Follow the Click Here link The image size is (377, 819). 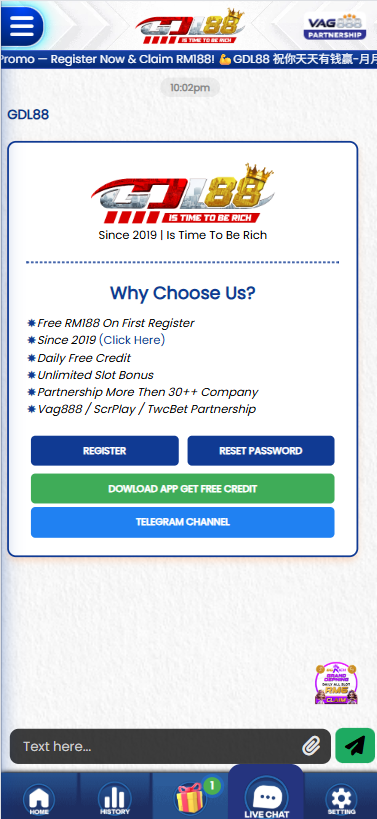pyautogui.click(x=132, y=340)
